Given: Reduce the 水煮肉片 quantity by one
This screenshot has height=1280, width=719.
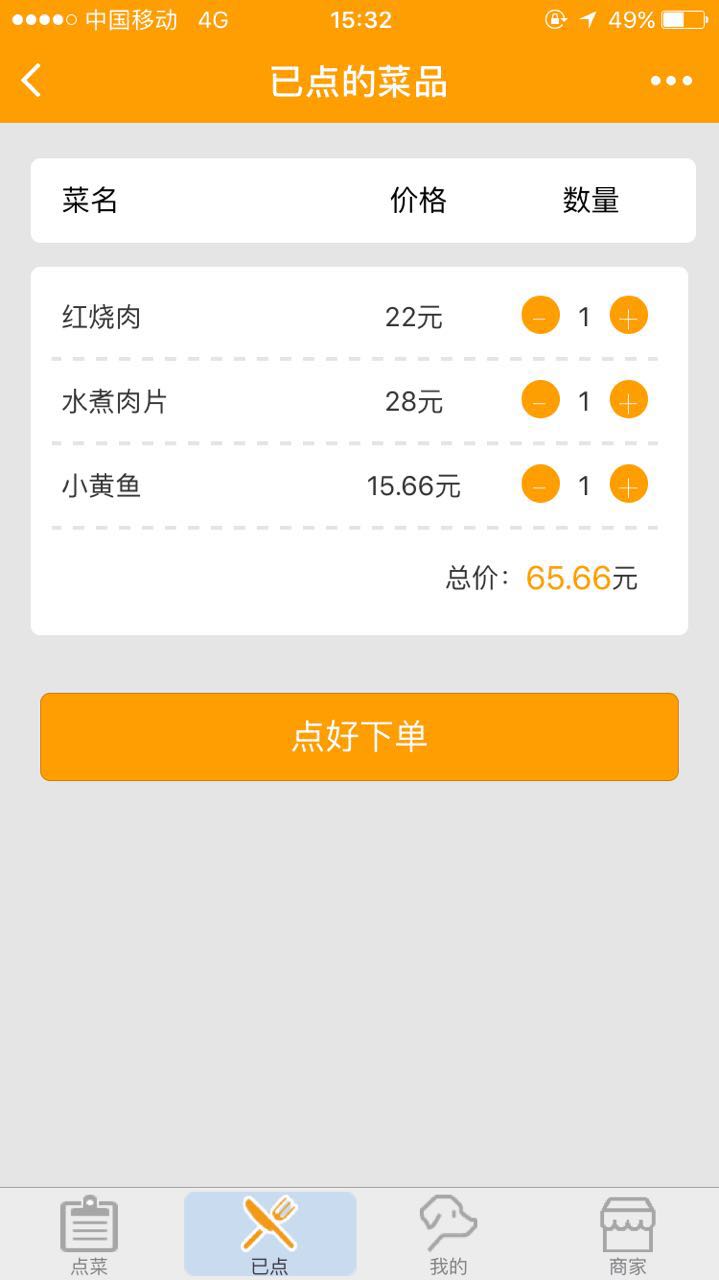Looking at the screenshot, I should click(540, 401).
